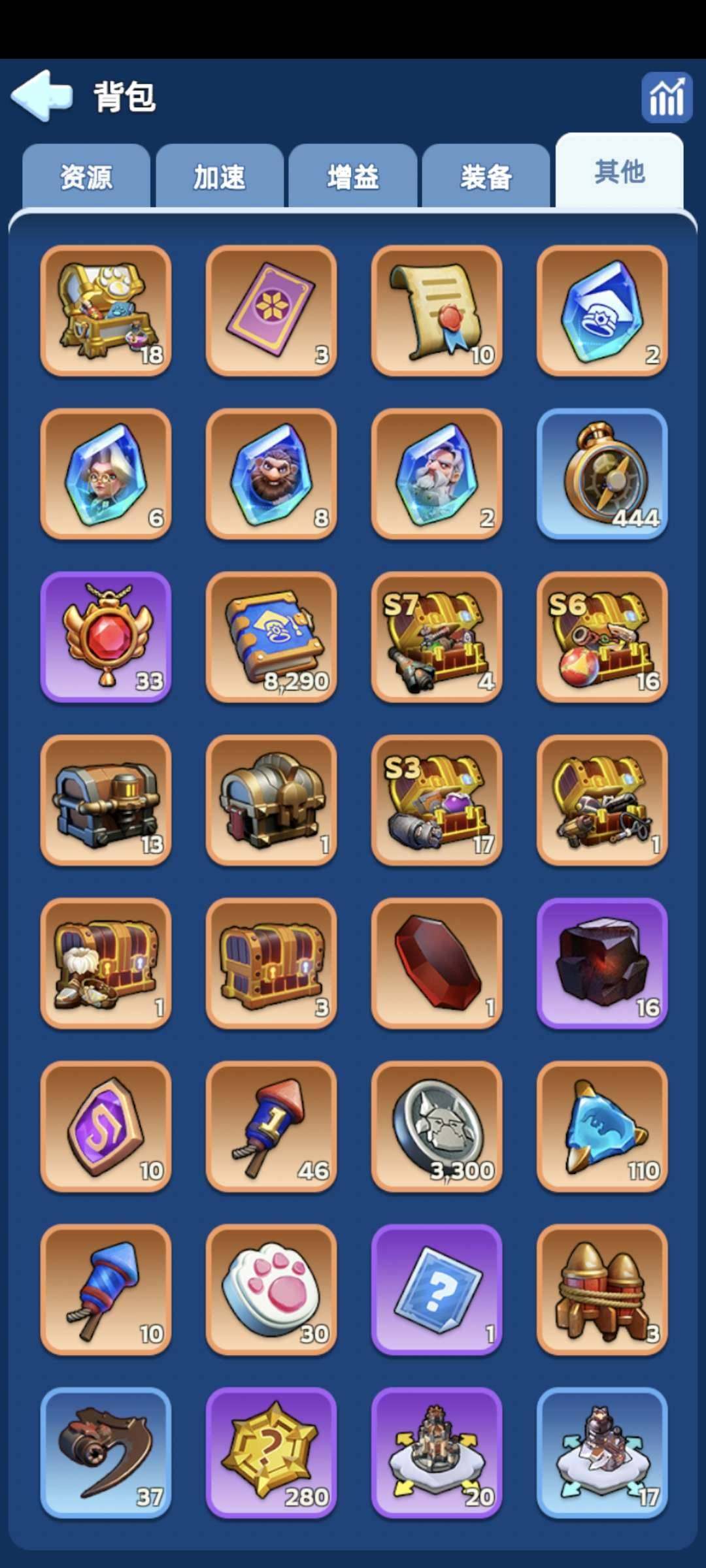Tap the S6 treasure chest
Image resolution: width=706 pixels, height=1568 pixels.
click(602, 637)
